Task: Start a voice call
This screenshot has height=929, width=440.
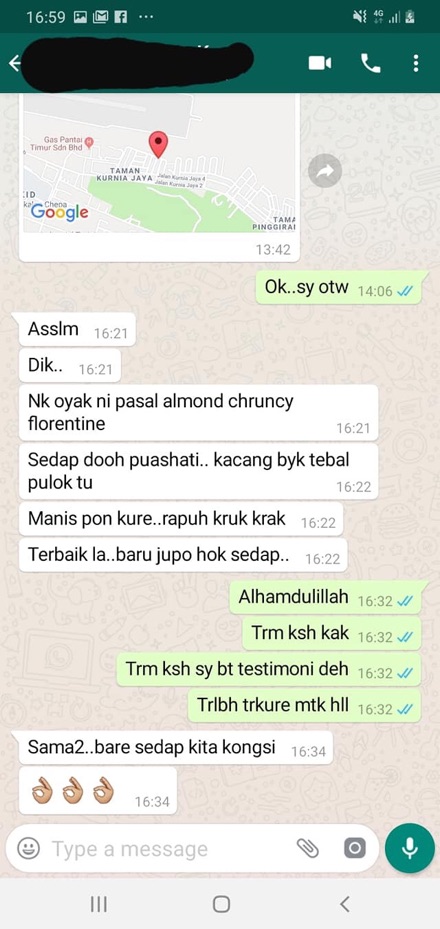Action: pyautogui.click(x=371, y=63)
